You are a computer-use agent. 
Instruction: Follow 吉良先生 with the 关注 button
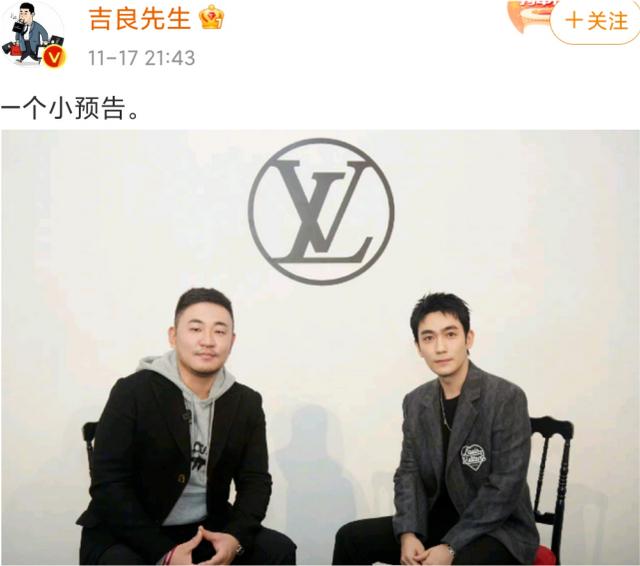[596, 21]
